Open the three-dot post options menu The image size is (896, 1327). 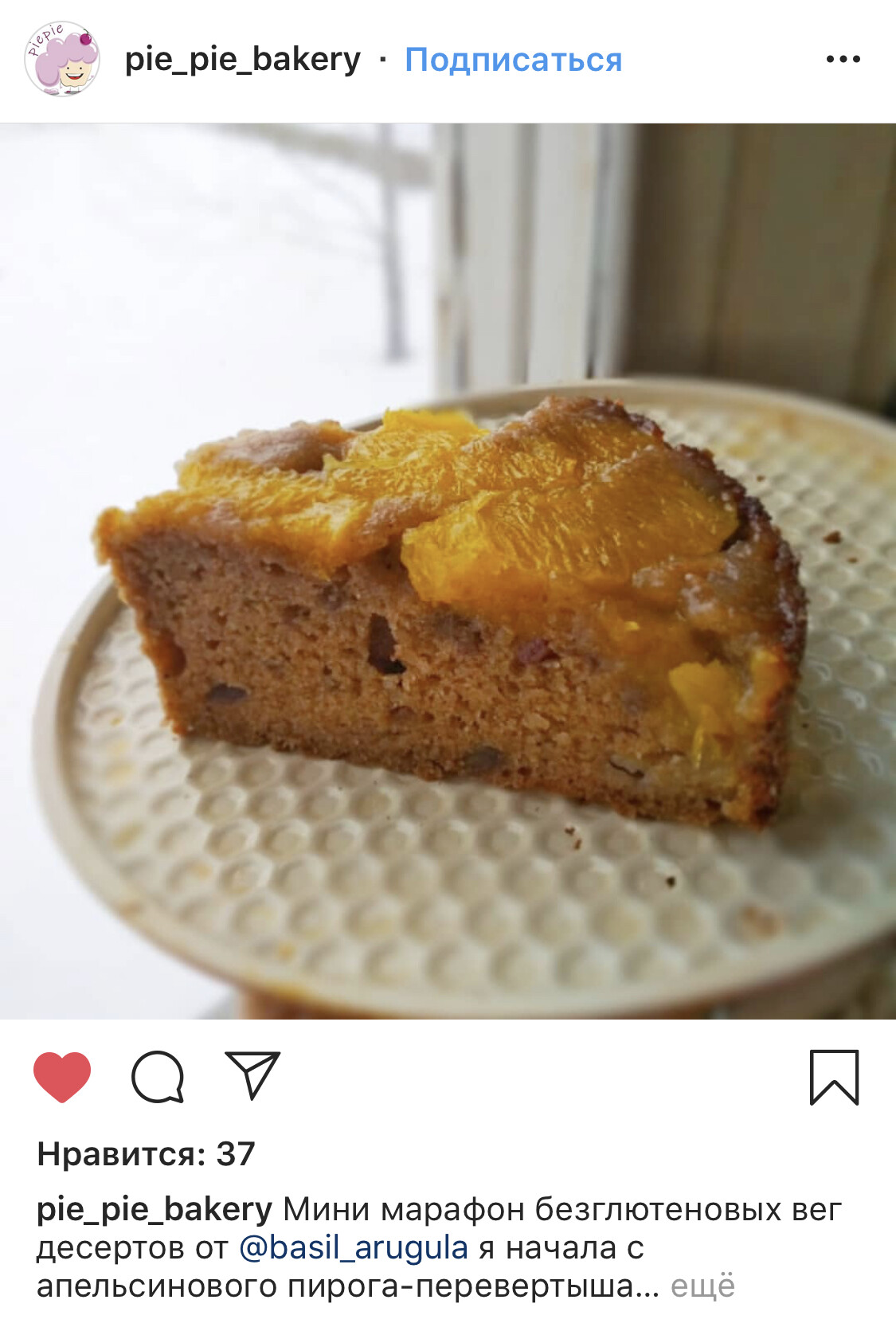843,59
